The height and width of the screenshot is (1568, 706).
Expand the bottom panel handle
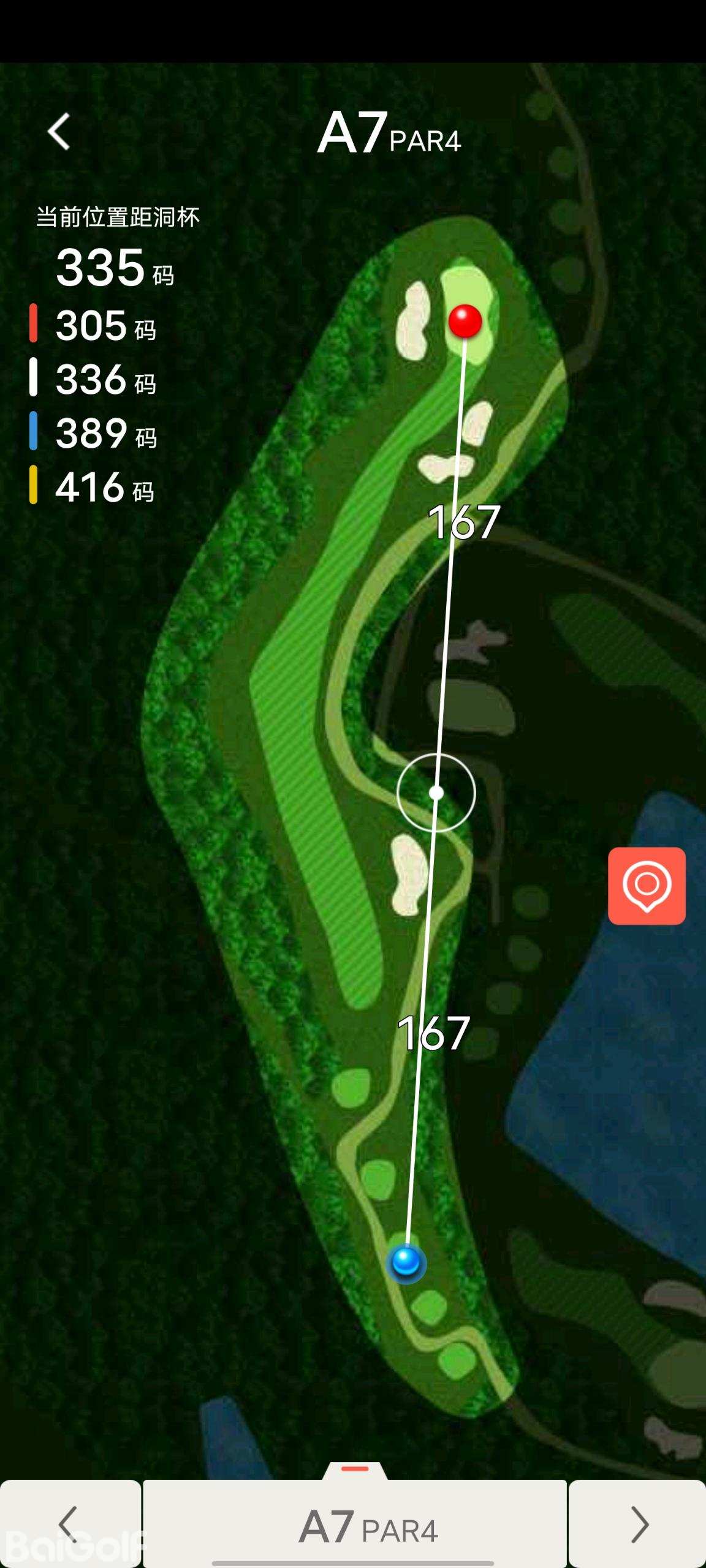355,1470
